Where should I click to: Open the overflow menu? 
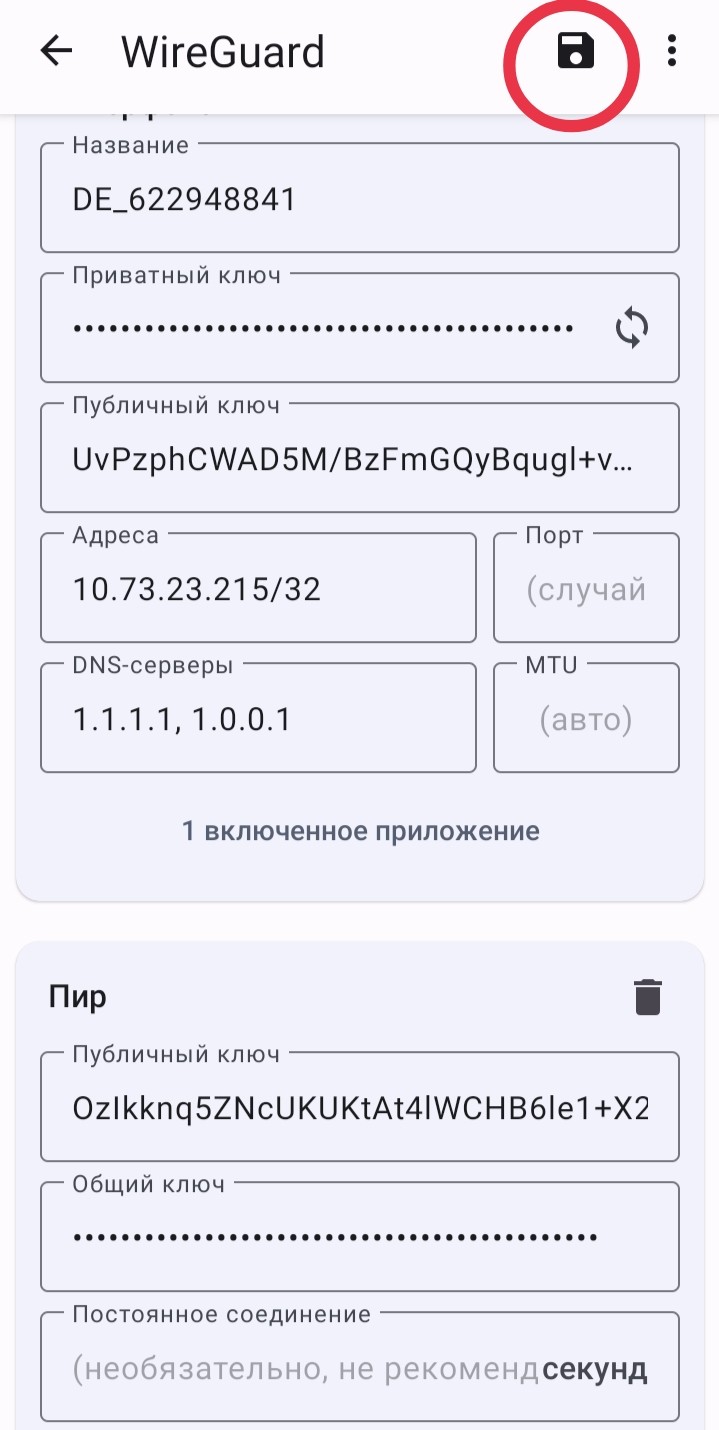coord(672,51)
